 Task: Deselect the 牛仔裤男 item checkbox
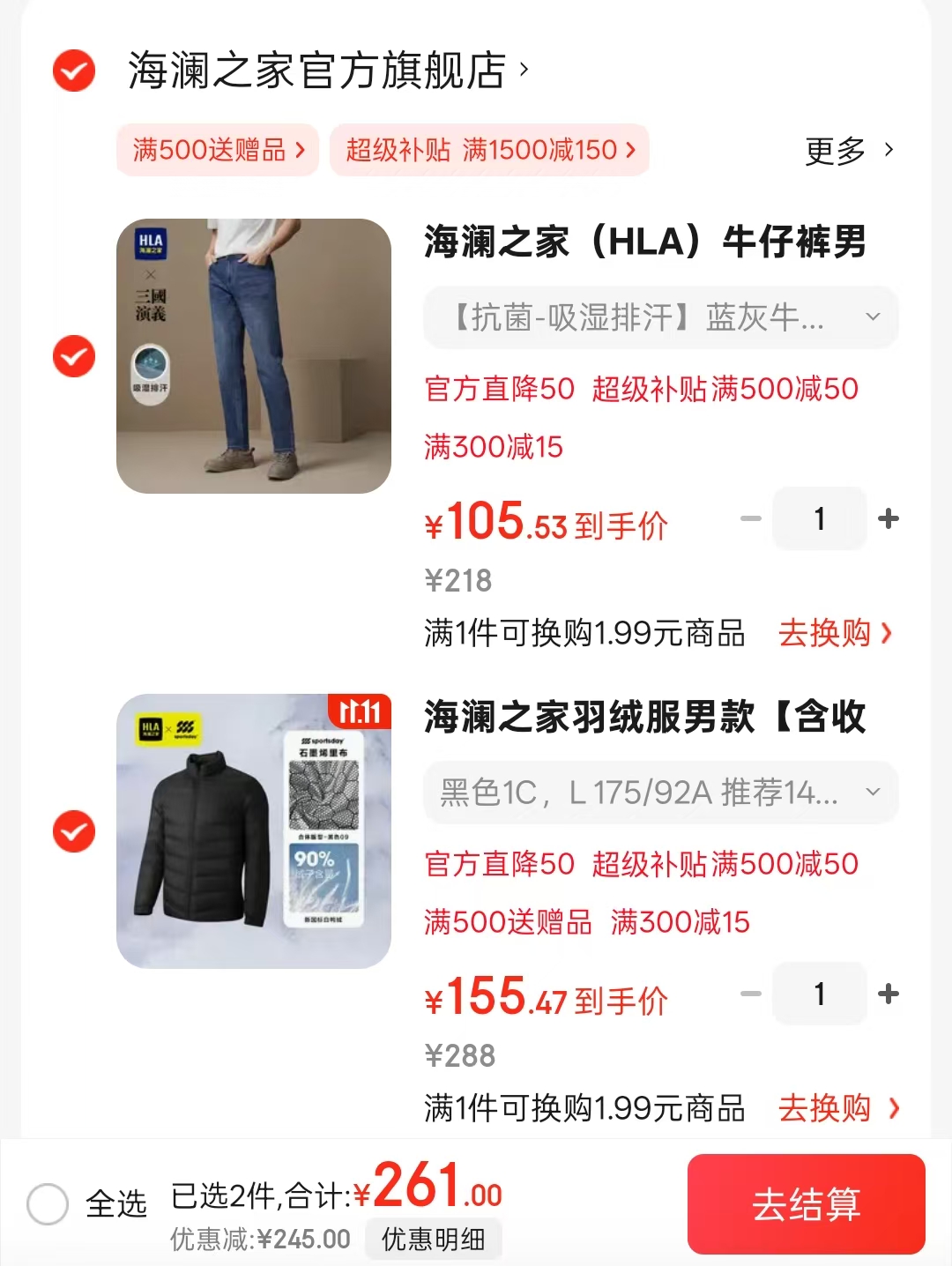click(x=74, y=356)
